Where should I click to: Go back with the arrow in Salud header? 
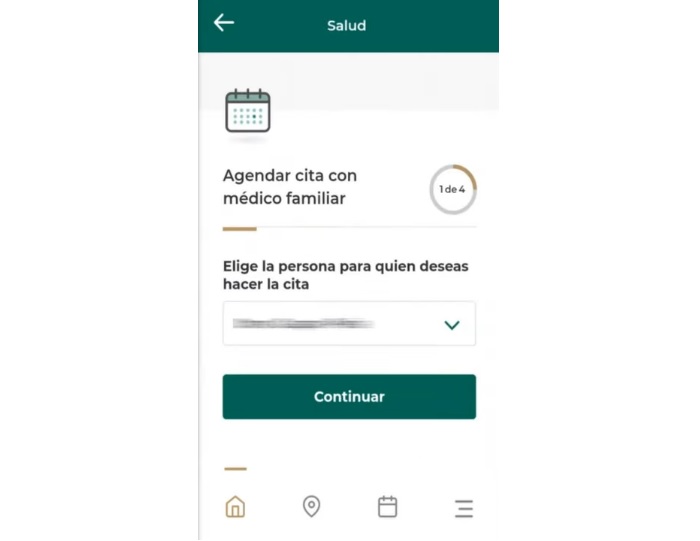(224, 23)
